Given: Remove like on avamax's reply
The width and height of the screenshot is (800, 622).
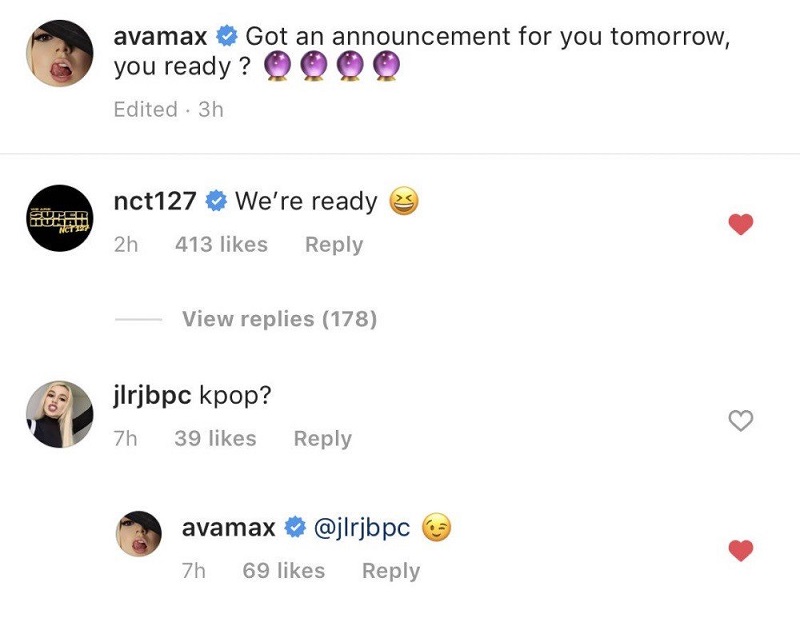Looking at the screenshot, I should coord(740,550).
